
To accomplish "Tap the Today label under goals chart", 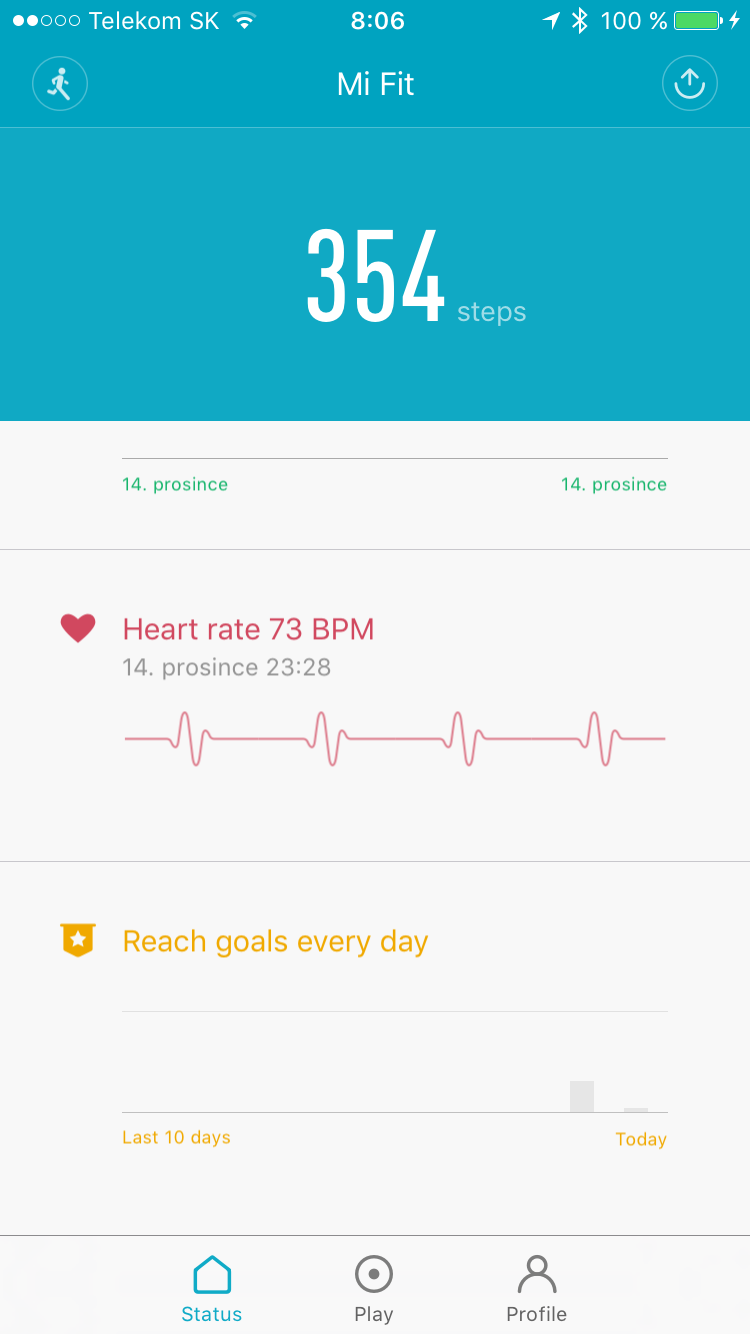I will click(641, 1138).
